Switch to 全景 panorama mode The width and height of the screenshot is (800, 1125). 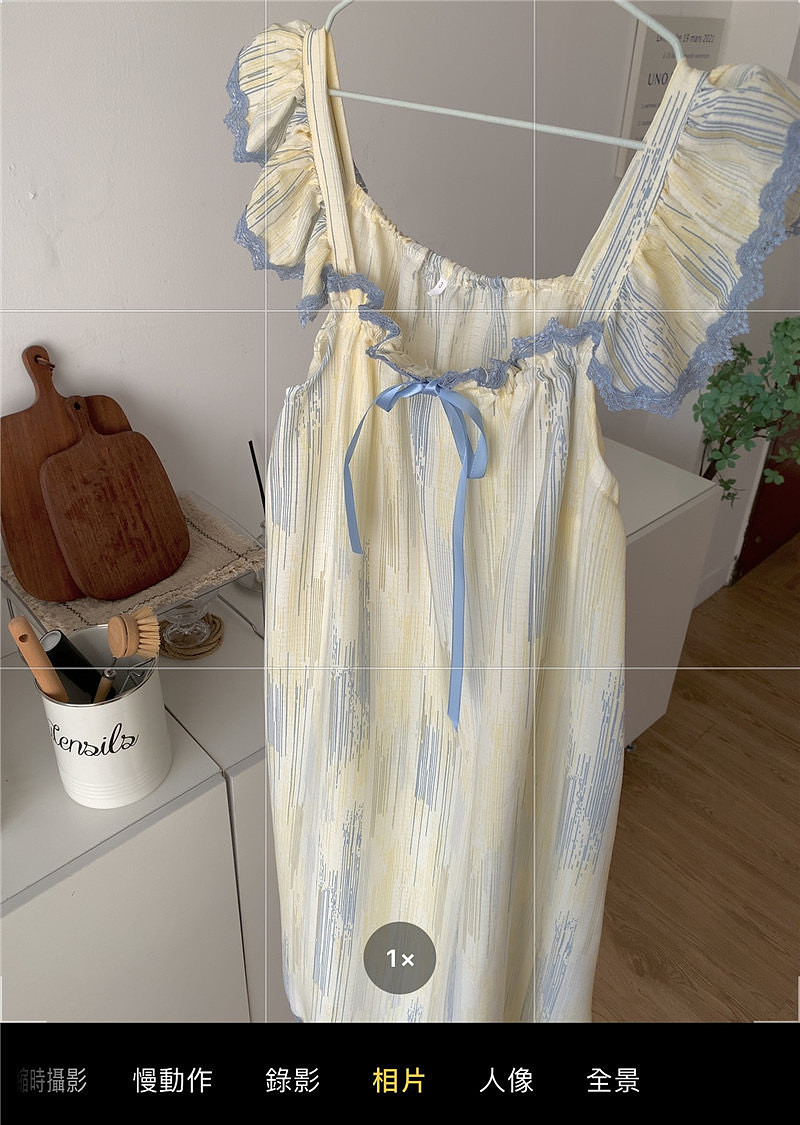613,1080
